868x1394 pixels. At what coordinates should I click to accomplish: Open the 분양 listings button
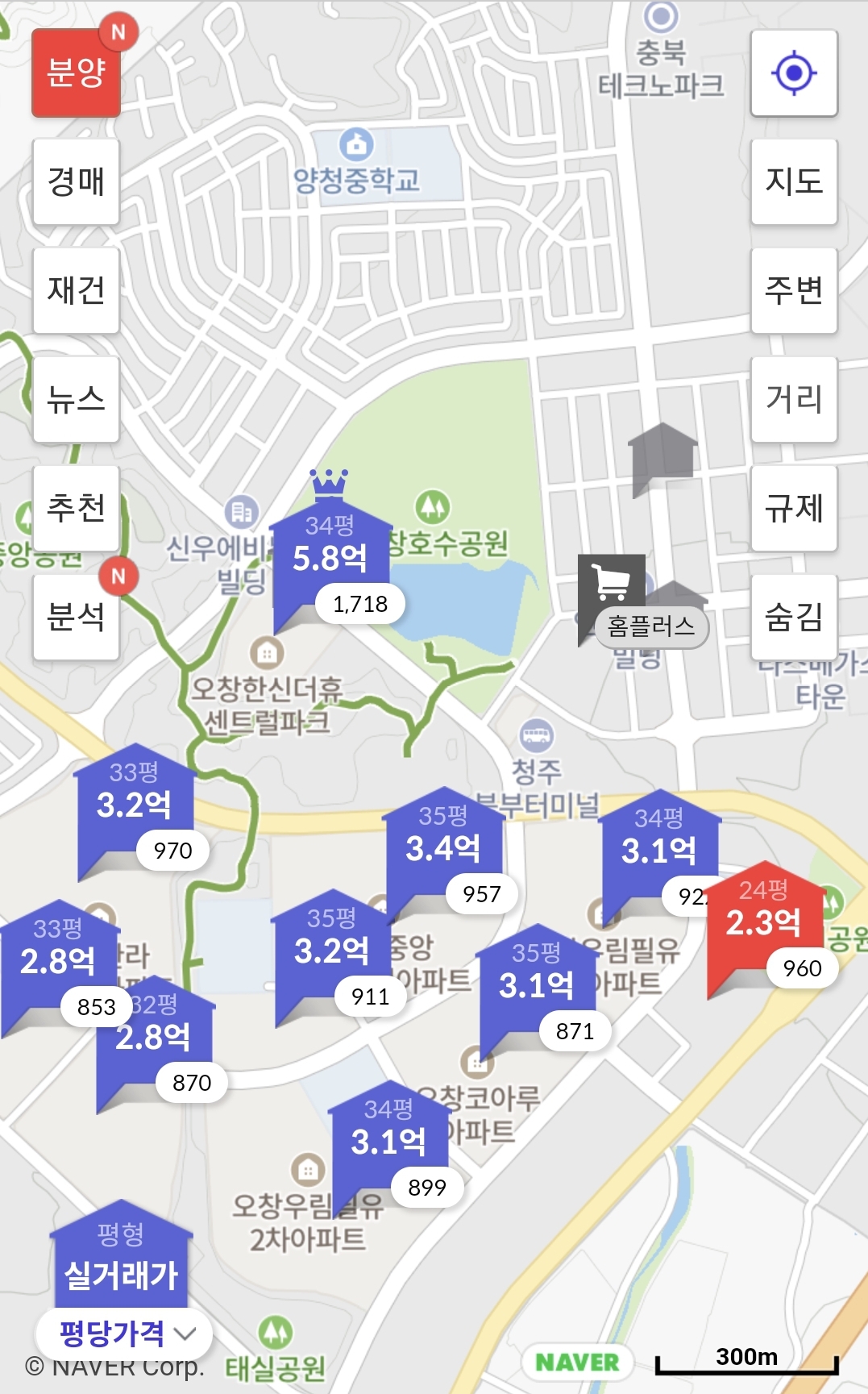[x=76, y=73]
